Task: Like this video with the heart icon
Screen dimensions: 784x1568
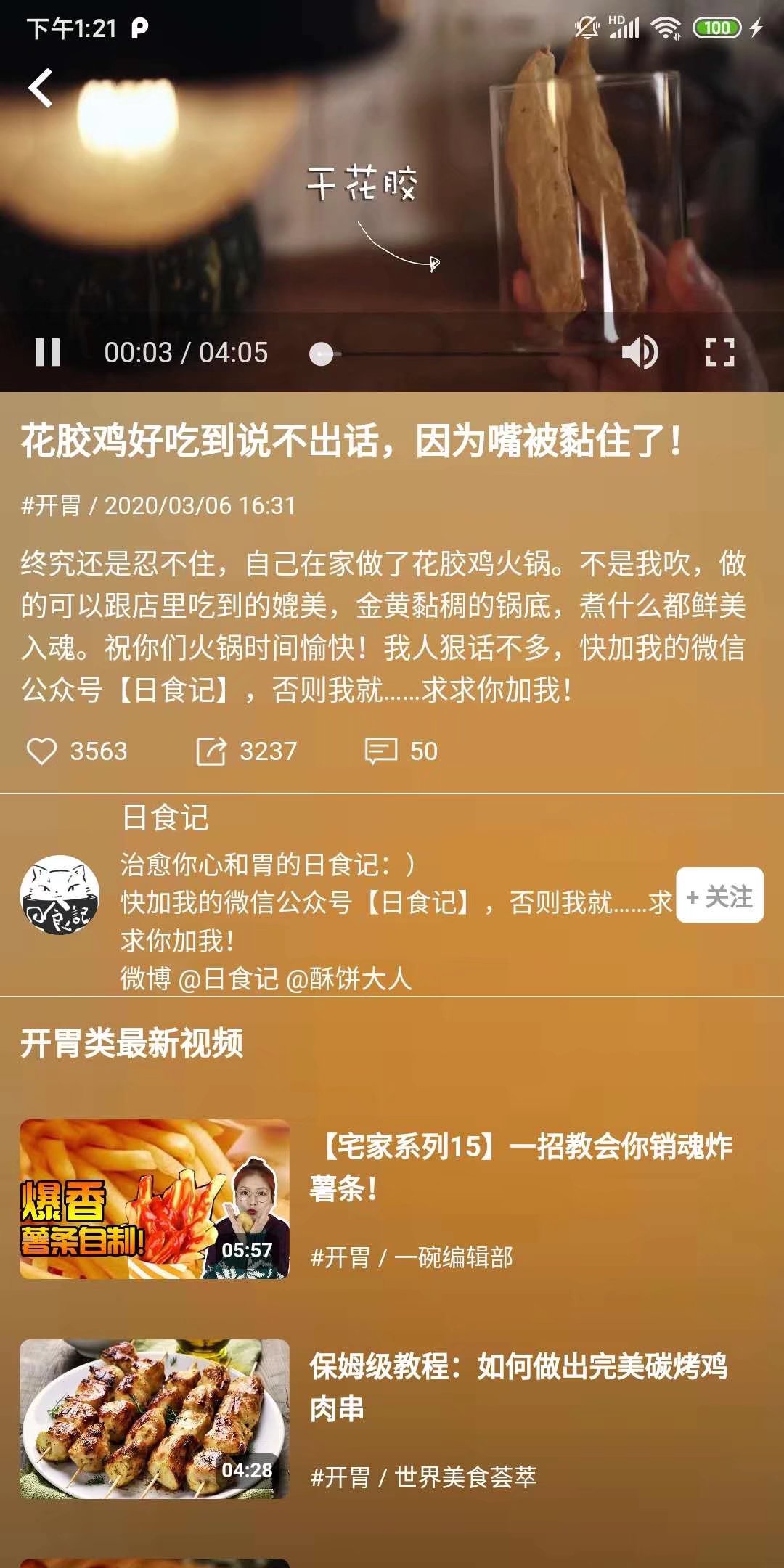Action: coord(41,751)
